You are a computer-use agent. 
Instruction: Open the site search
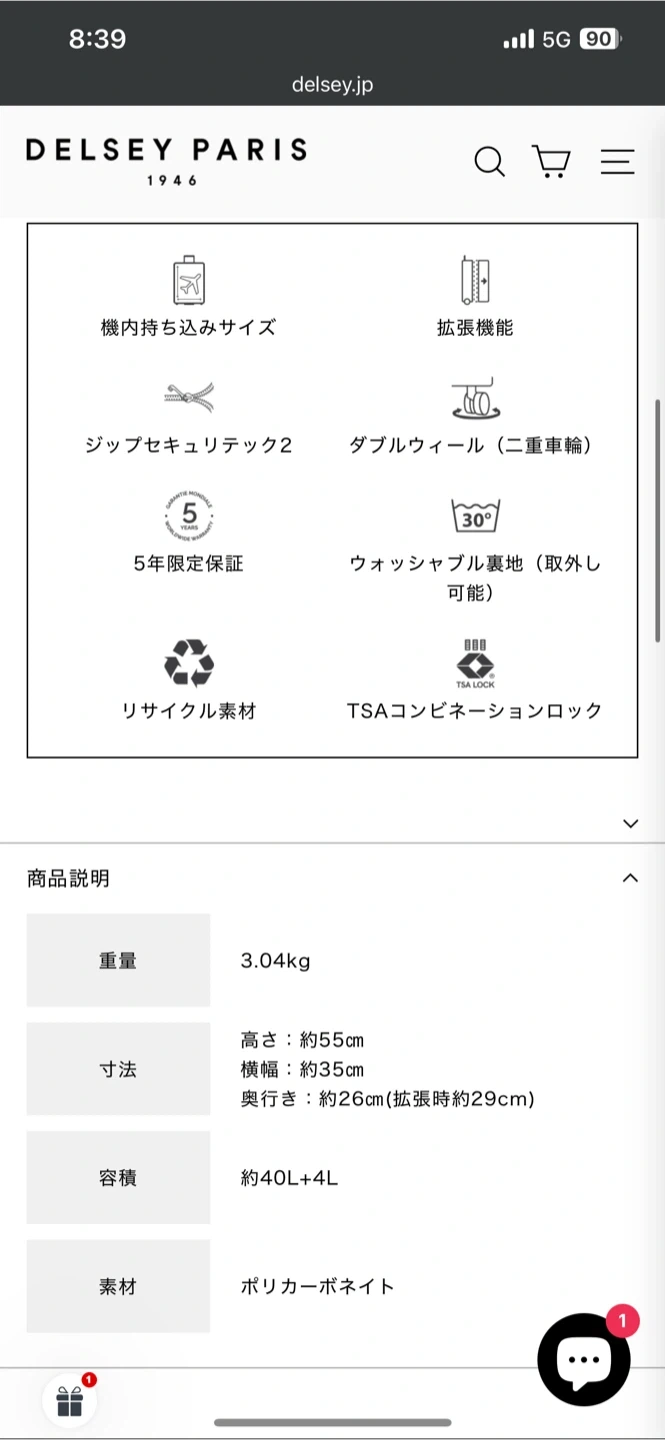coord(489,162)
